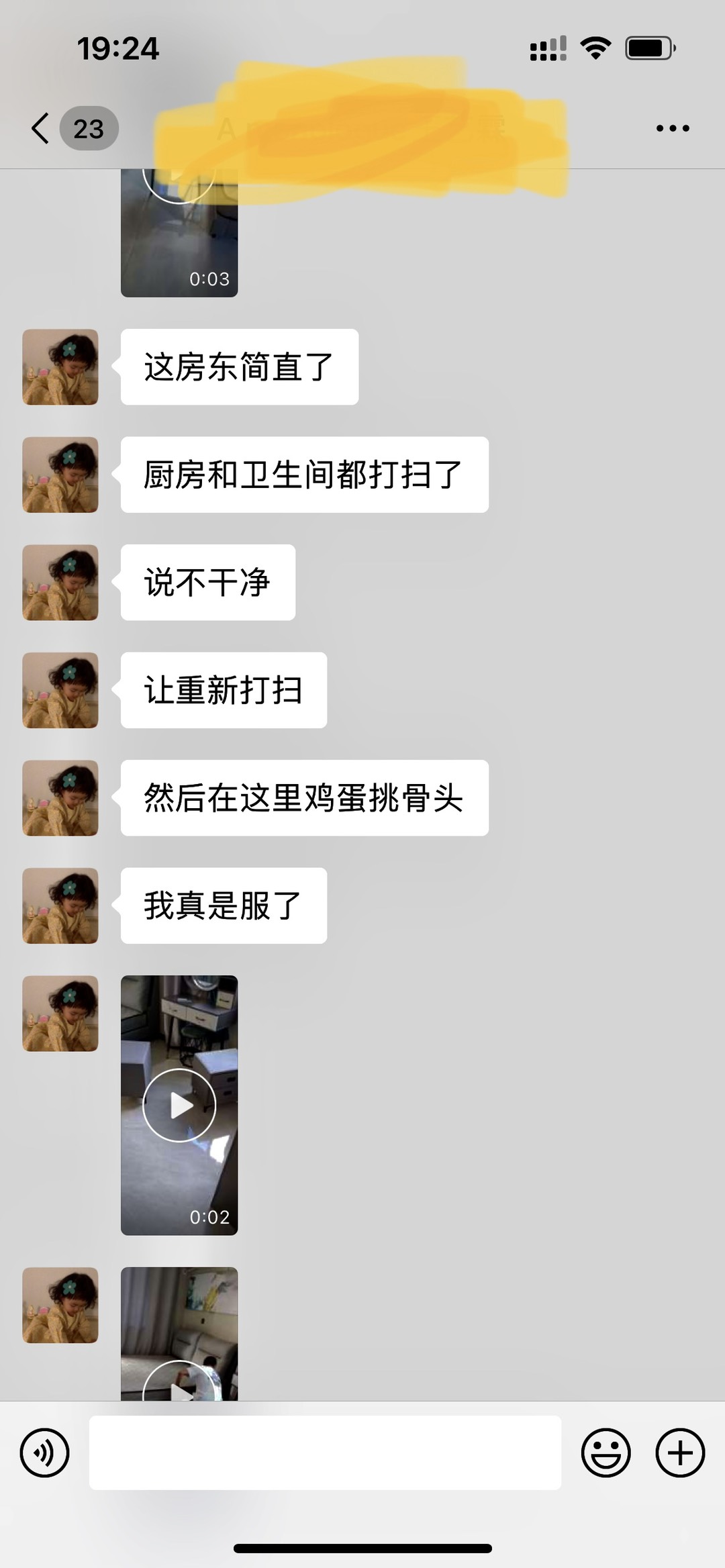Open the emoji sticker panel

click(606, 1453)
